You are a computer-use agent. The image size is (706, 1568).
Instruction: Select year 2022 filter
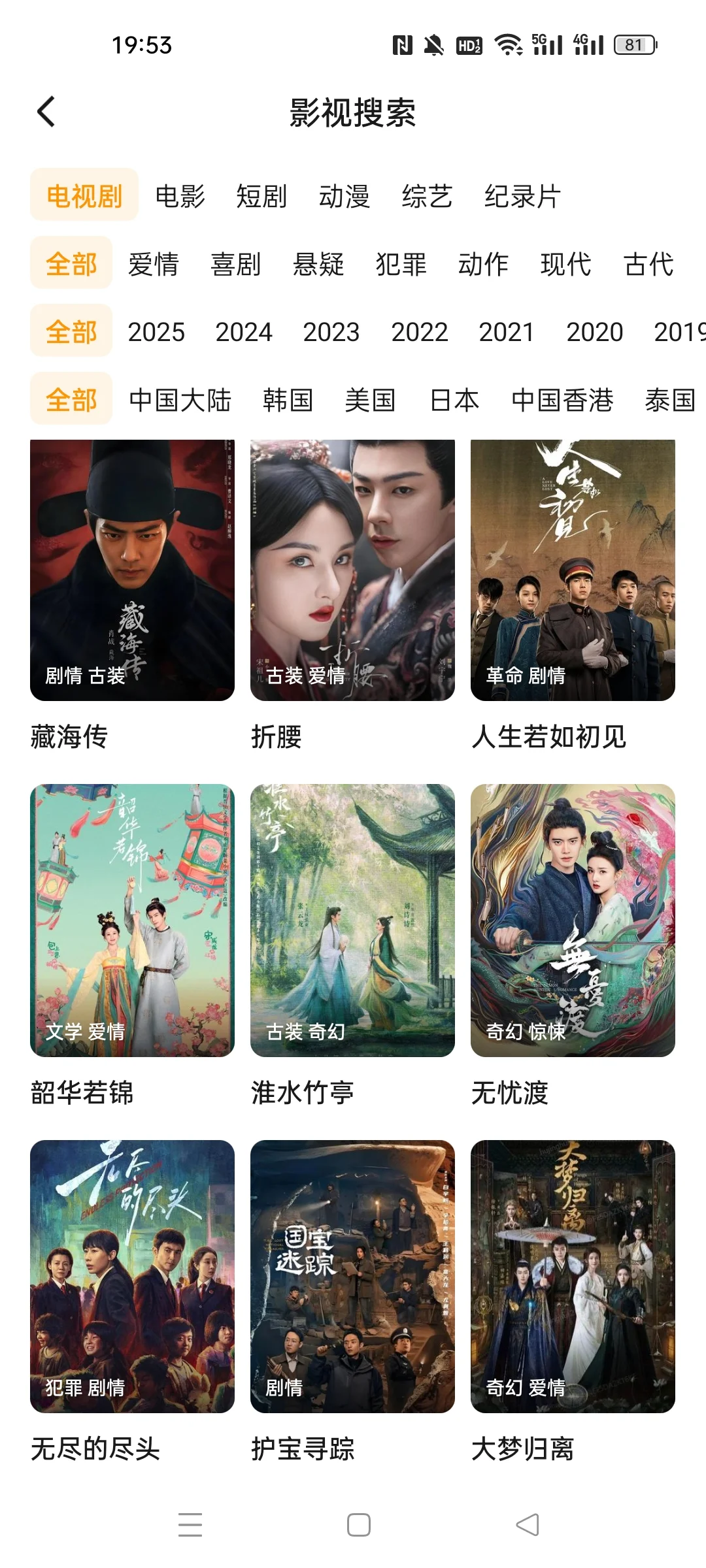click(419, 332)
